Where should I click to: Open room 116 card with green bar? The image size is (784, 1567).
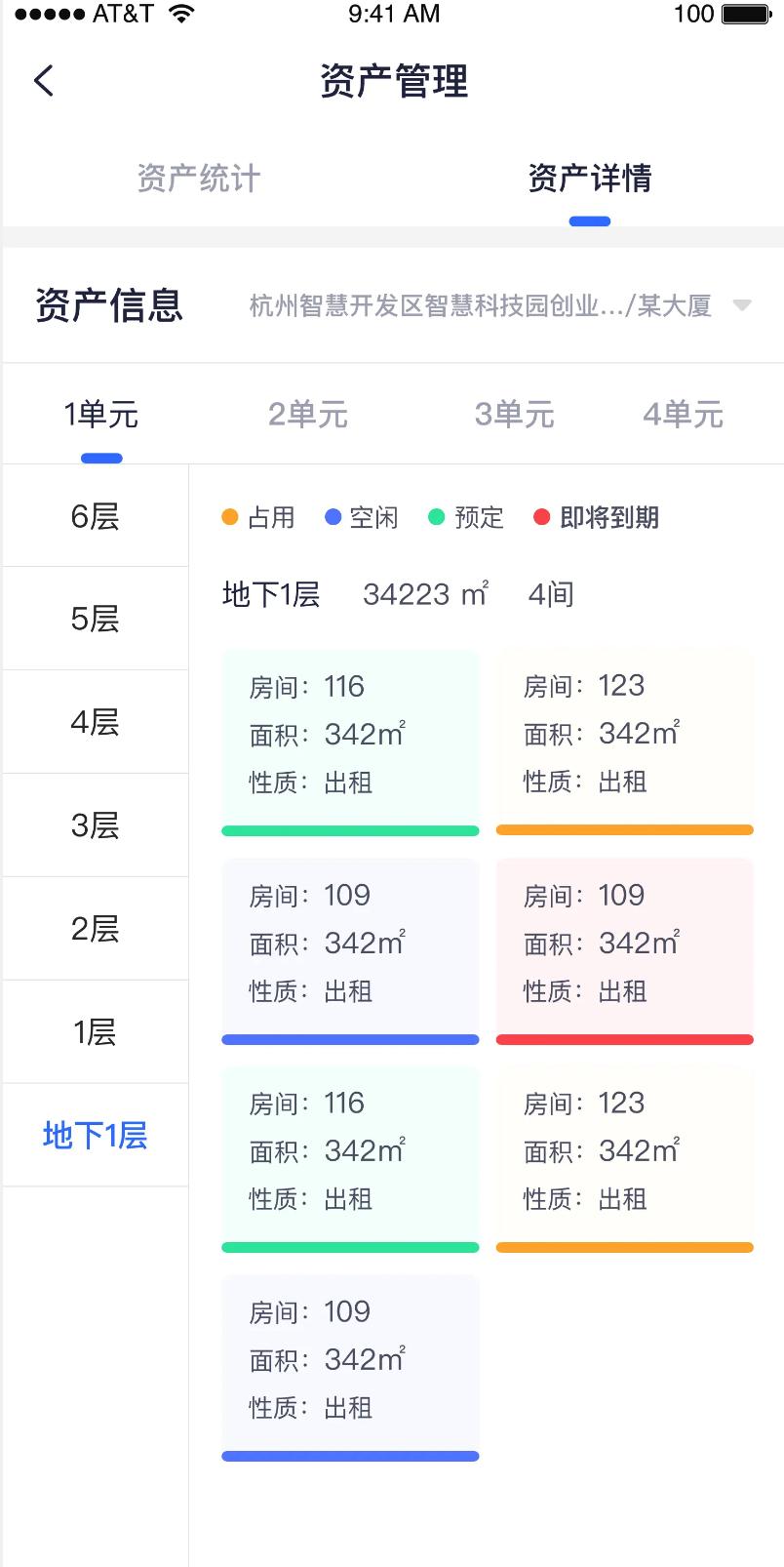click(350, 737)
